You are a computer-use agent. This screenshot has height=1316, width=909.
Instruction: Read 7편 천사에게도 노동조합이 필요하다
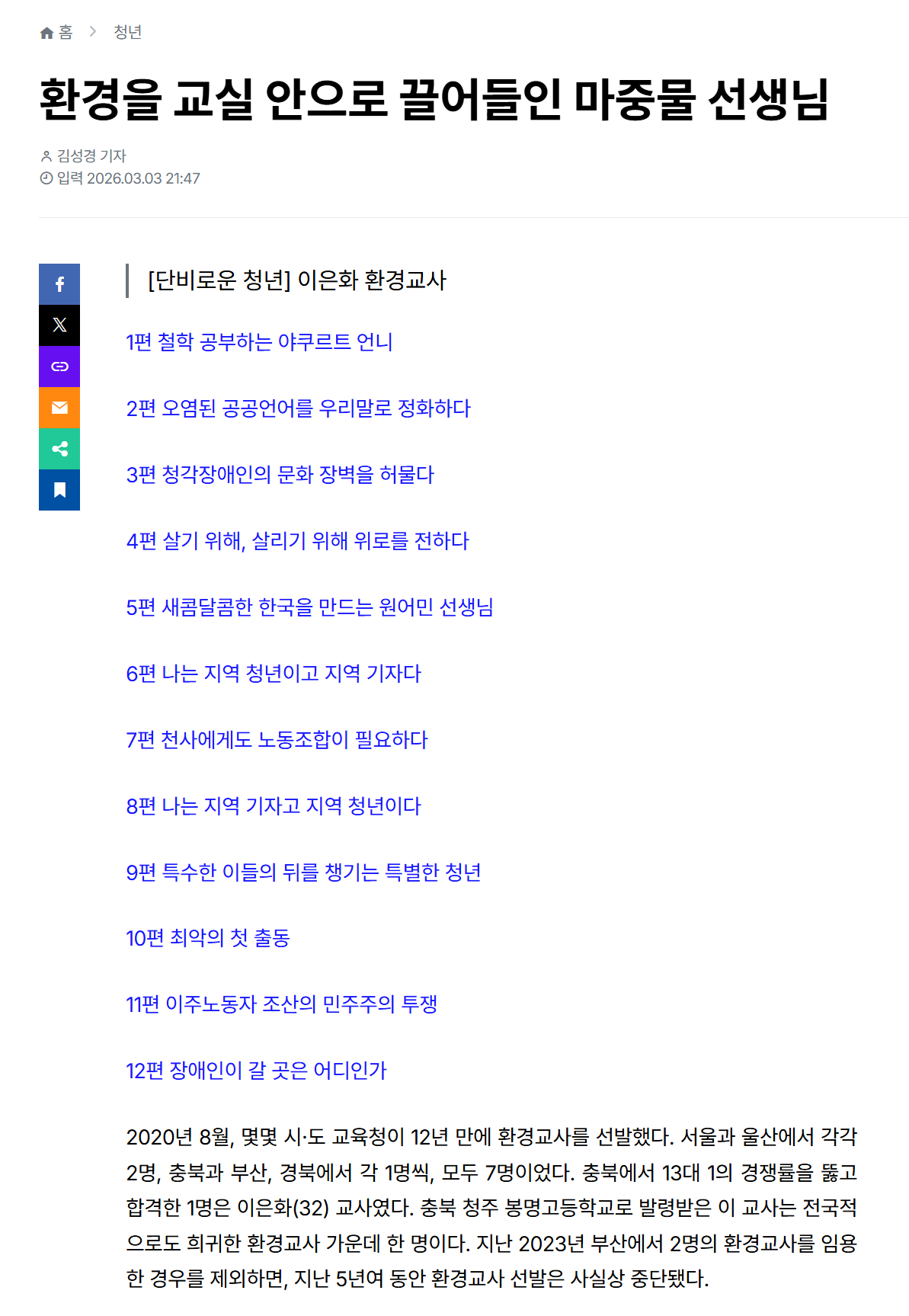[x=277, y=740]
